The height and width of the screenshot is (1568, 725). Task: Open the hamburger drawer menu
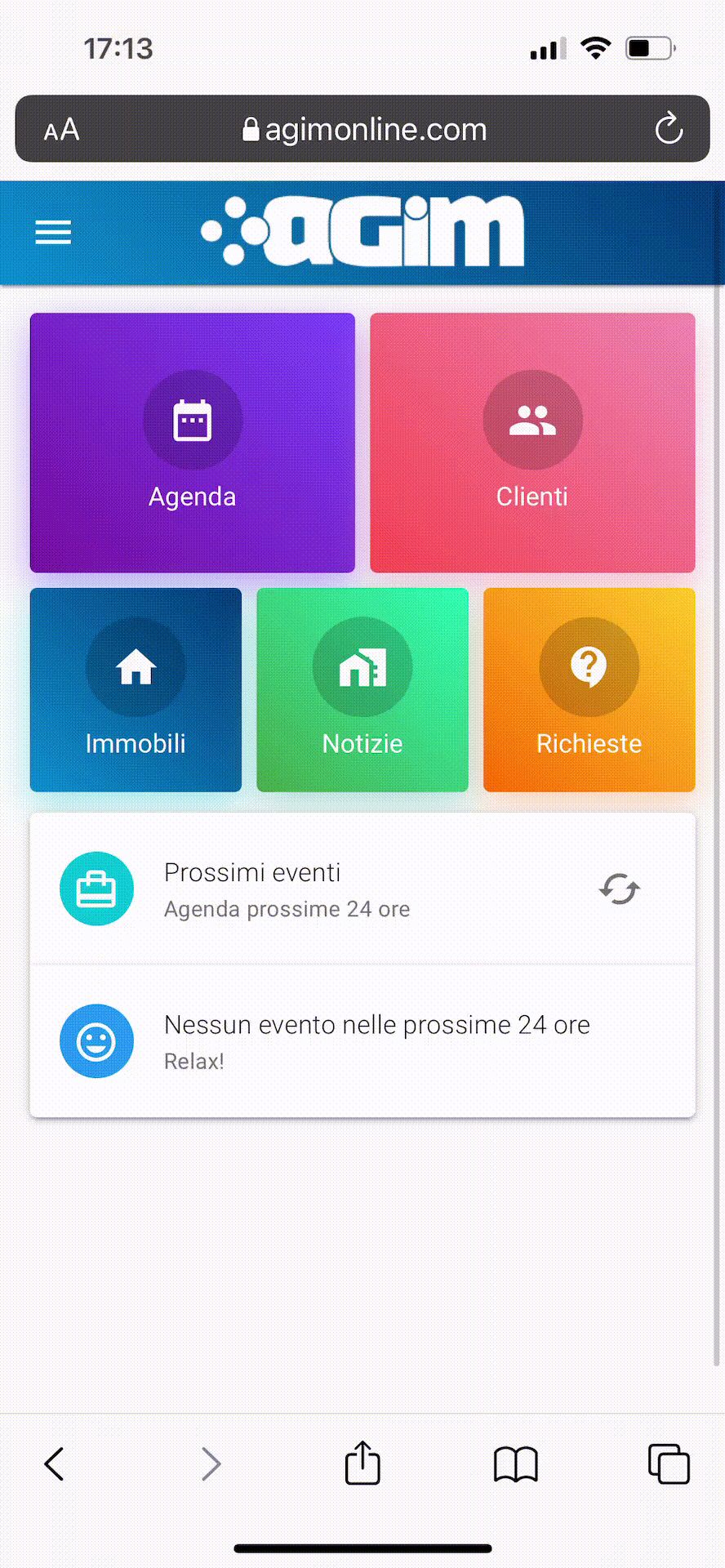coord(53,233)
